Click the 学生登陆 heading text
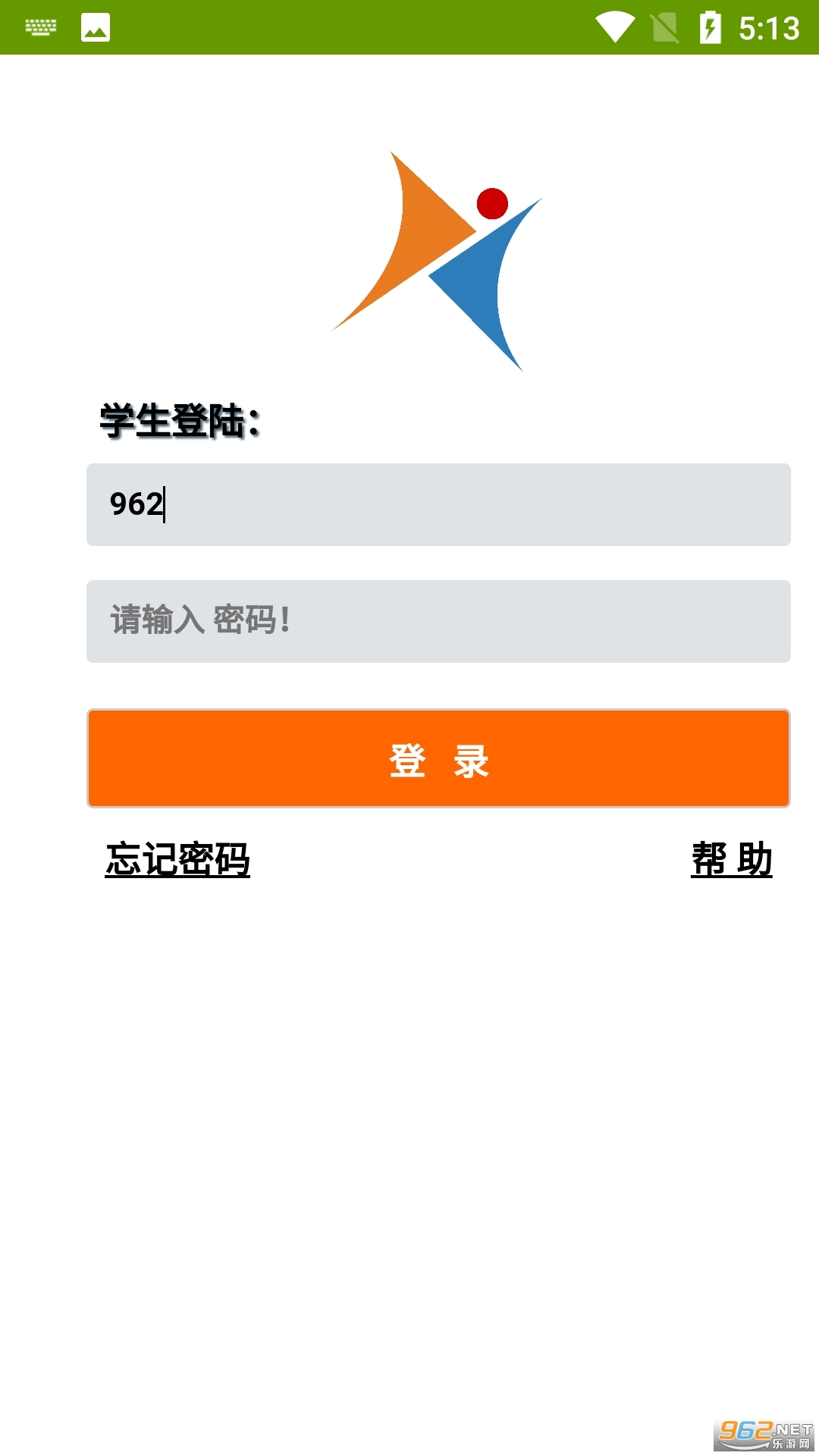The width and height of the screenshot is (819, 1456). point(180,418)
